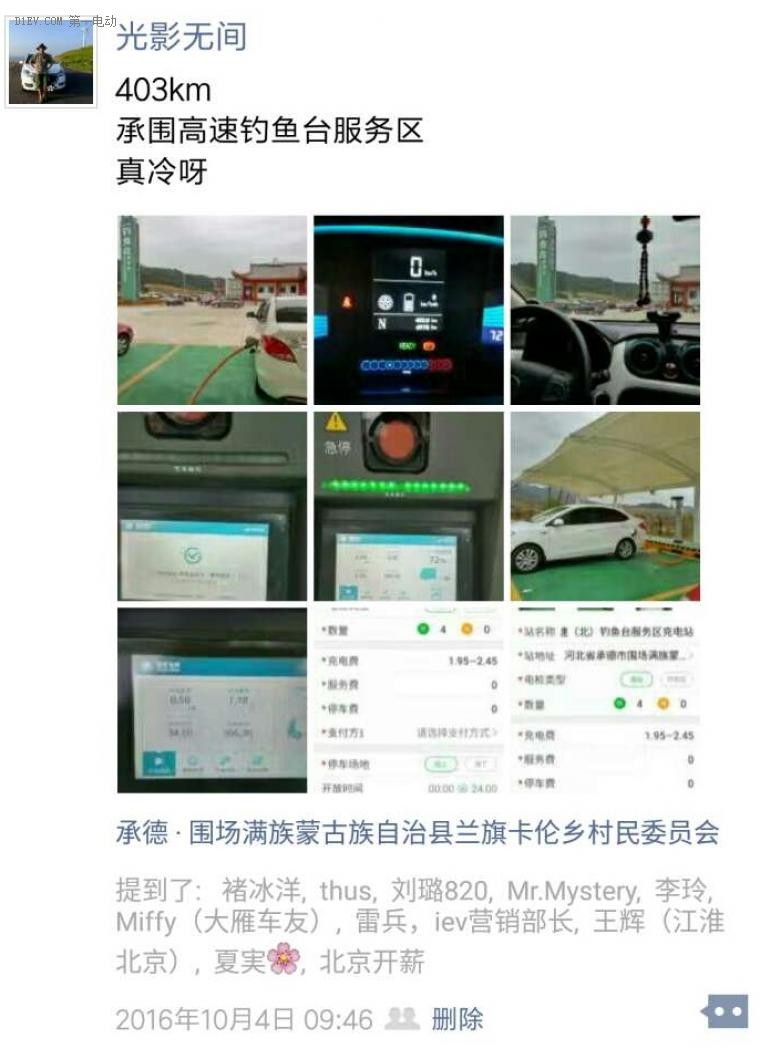Open the photo of the white car under the canopy

pyautogui.click(x=605, y=506)
